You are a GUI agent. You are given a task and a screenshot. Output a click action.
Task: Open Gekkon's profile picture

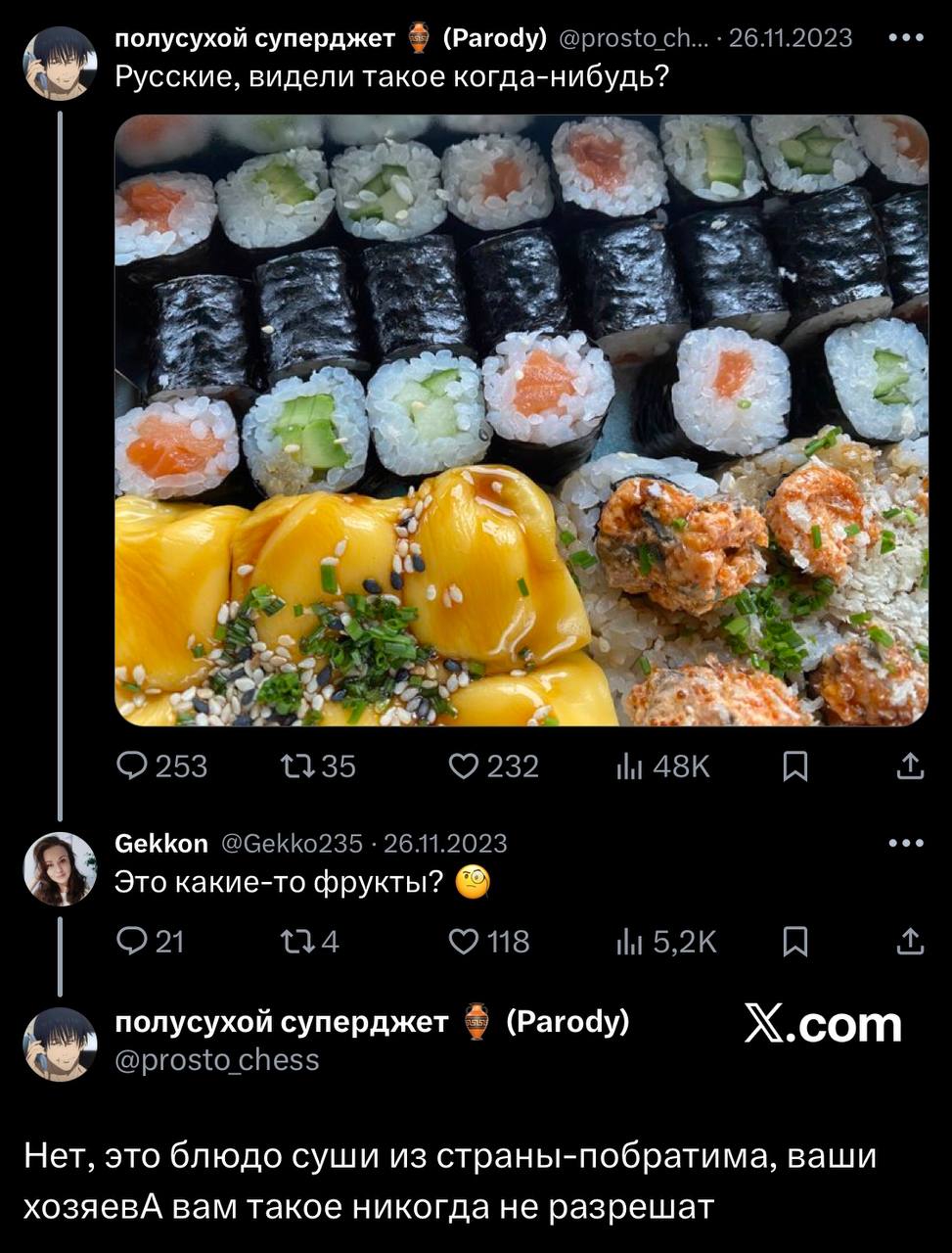point(60,869)
